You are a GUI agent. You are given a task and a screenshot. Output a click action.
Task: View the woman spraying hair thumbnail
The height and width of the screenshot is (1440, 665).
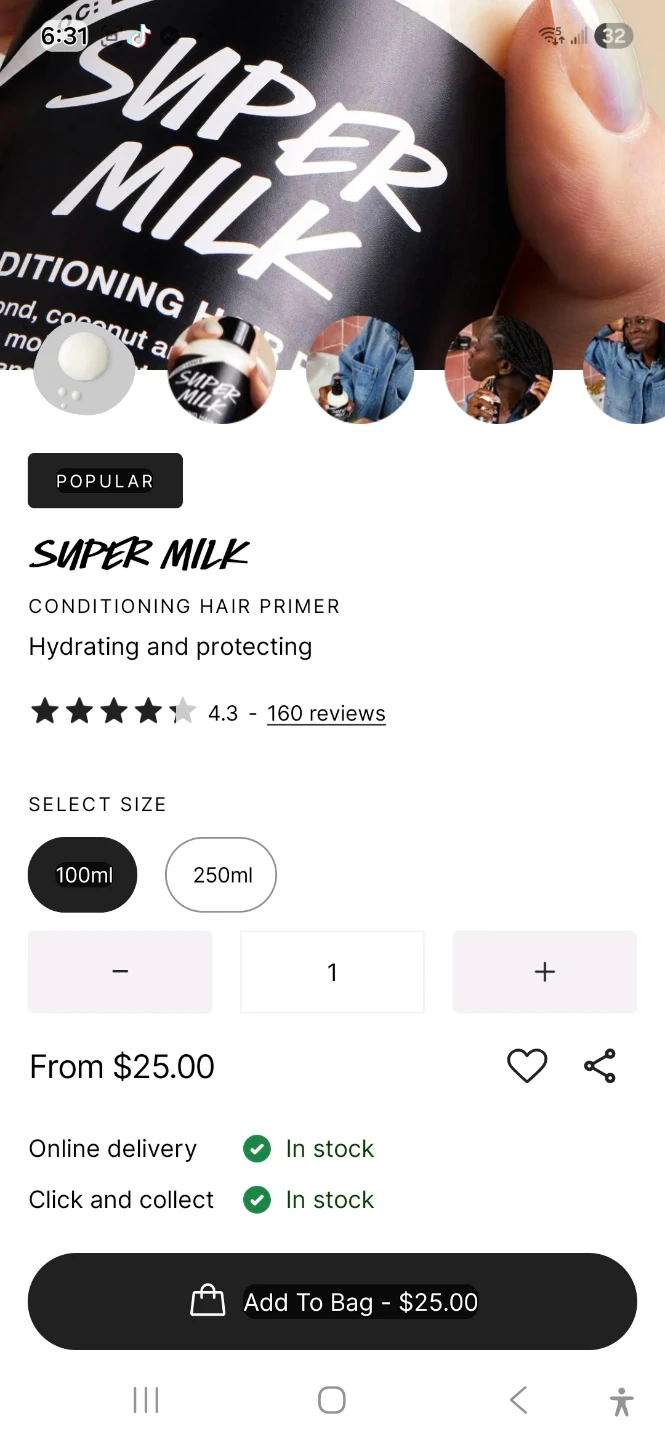[x=498, y=371]
